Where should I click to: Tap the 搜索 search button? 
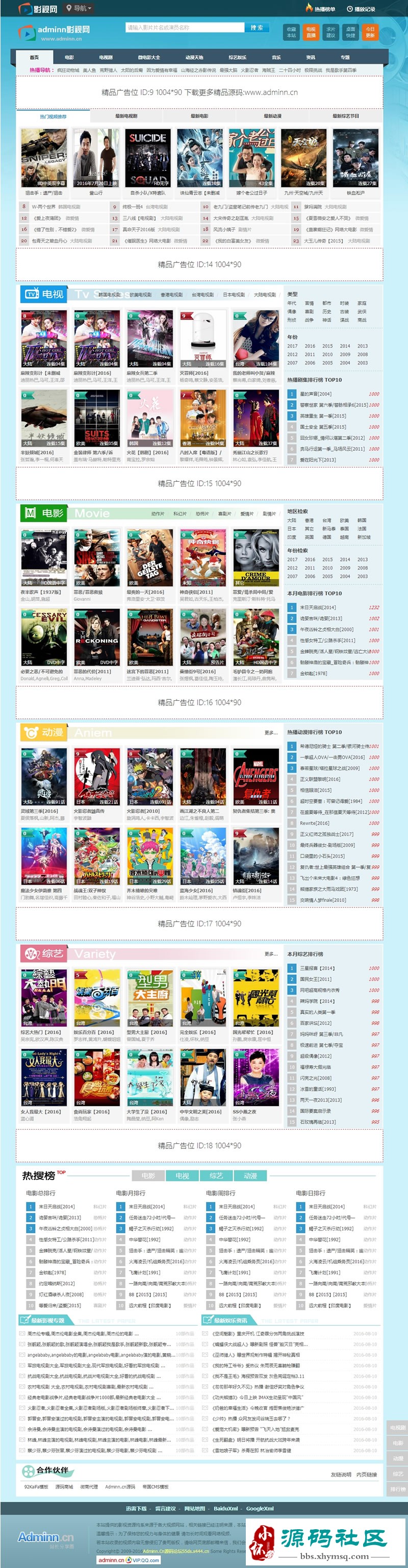pyautogui.click(x=257, y=28)
